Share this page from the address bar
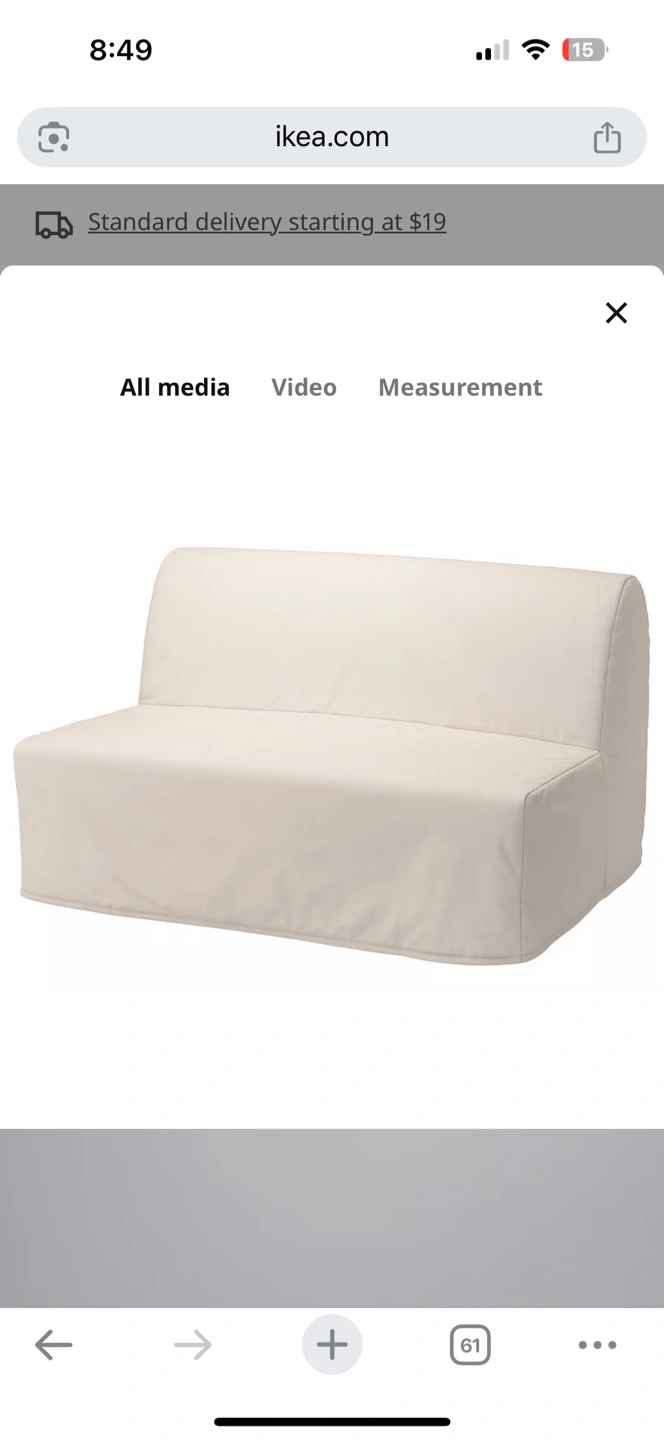Image resolution: width=664 pixels, height=1440 pixels. [x=607, y=137]
